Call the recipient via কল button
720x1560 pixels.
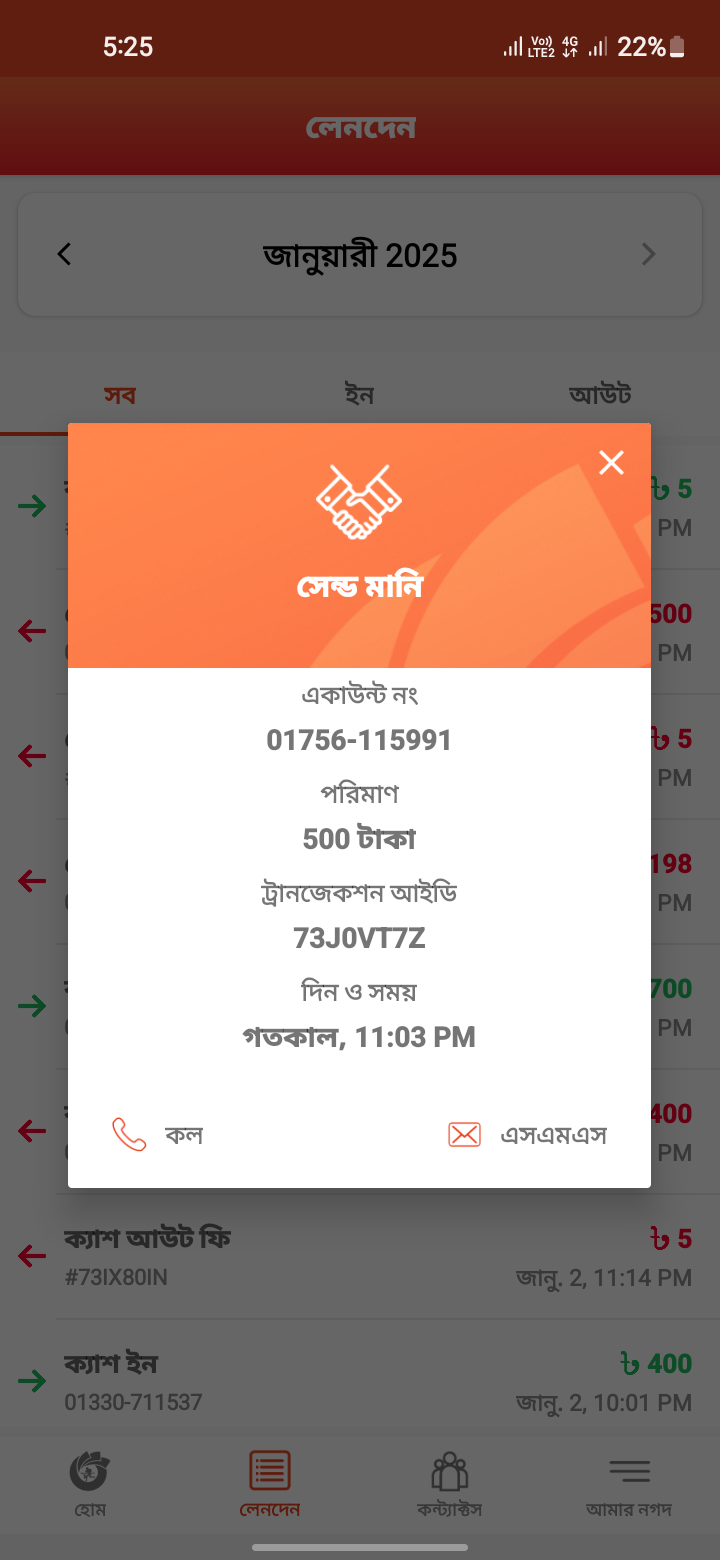coord(158,1135)
